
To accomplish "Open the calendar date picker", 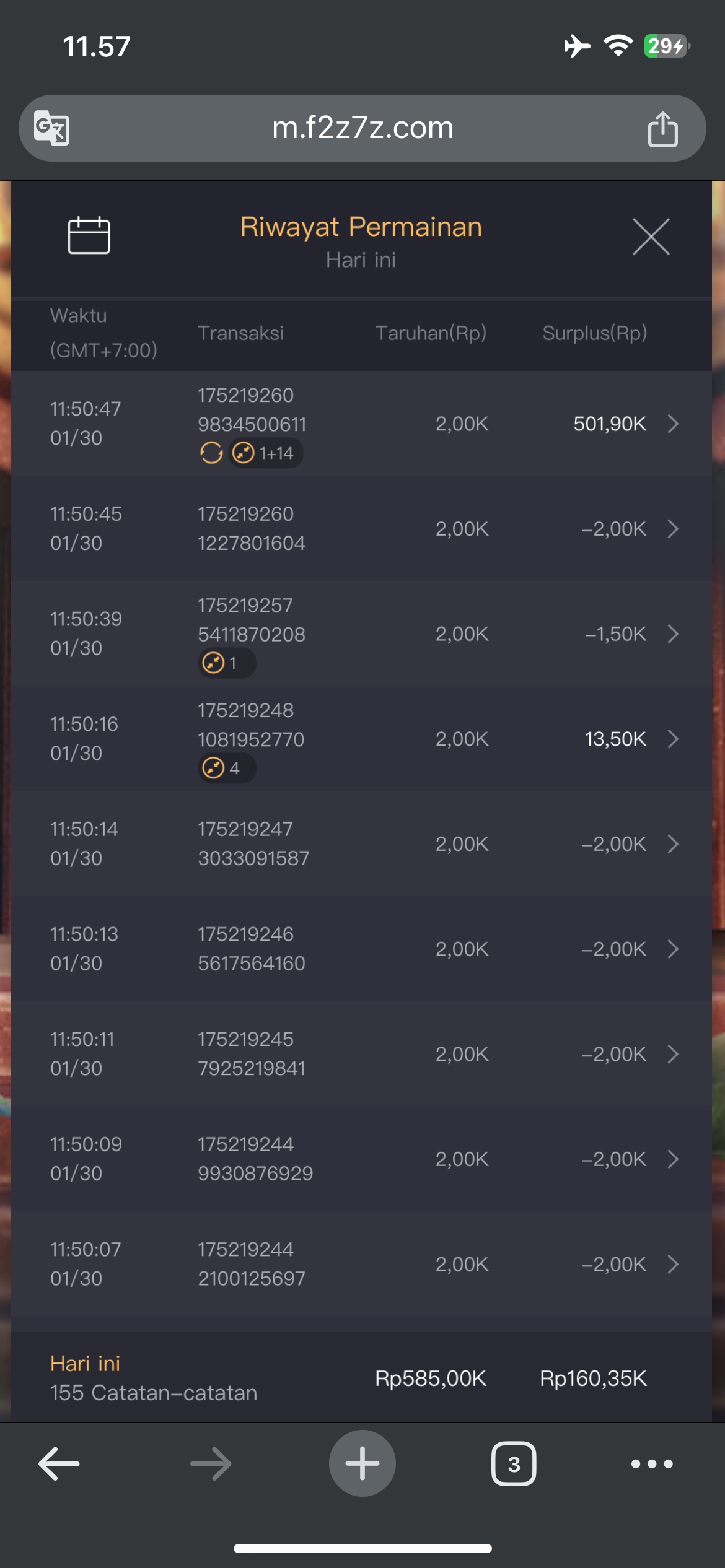I will click(89, 235).
